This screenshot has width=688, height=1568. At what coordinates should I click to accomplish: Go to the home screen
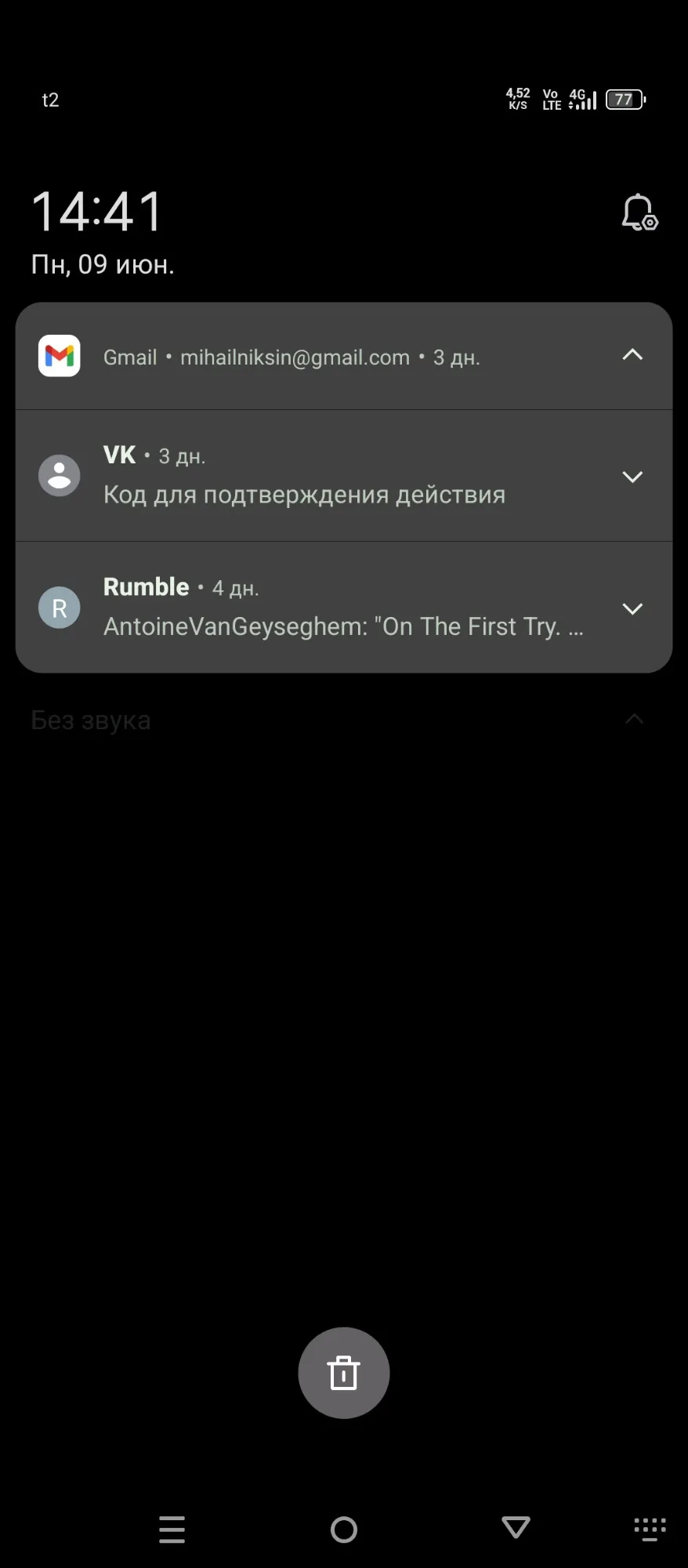pyautogui.click(x=344, y=1529)
